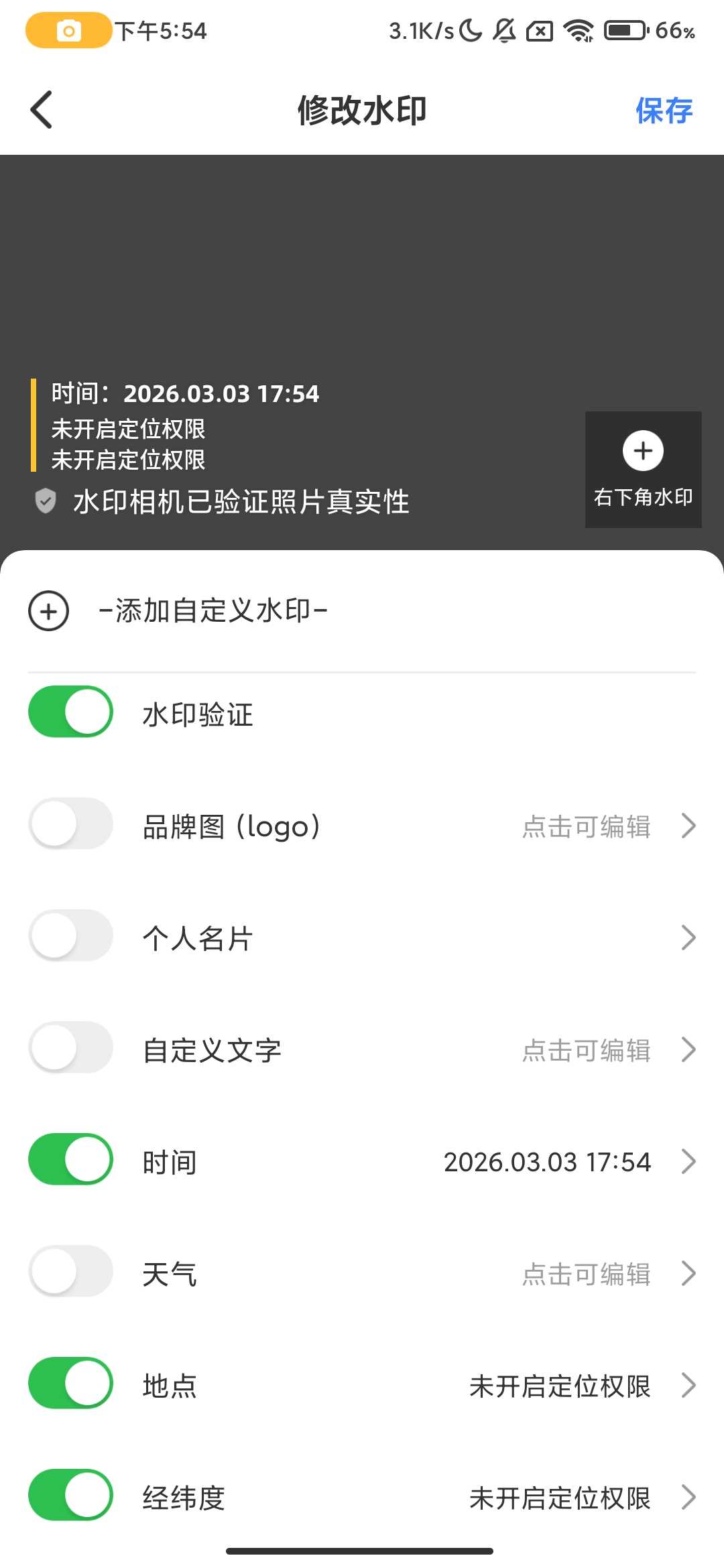Turn on the 个人名片 switch
The height and width of the screenshot is (1568, 724).
[x=70, y=935]
